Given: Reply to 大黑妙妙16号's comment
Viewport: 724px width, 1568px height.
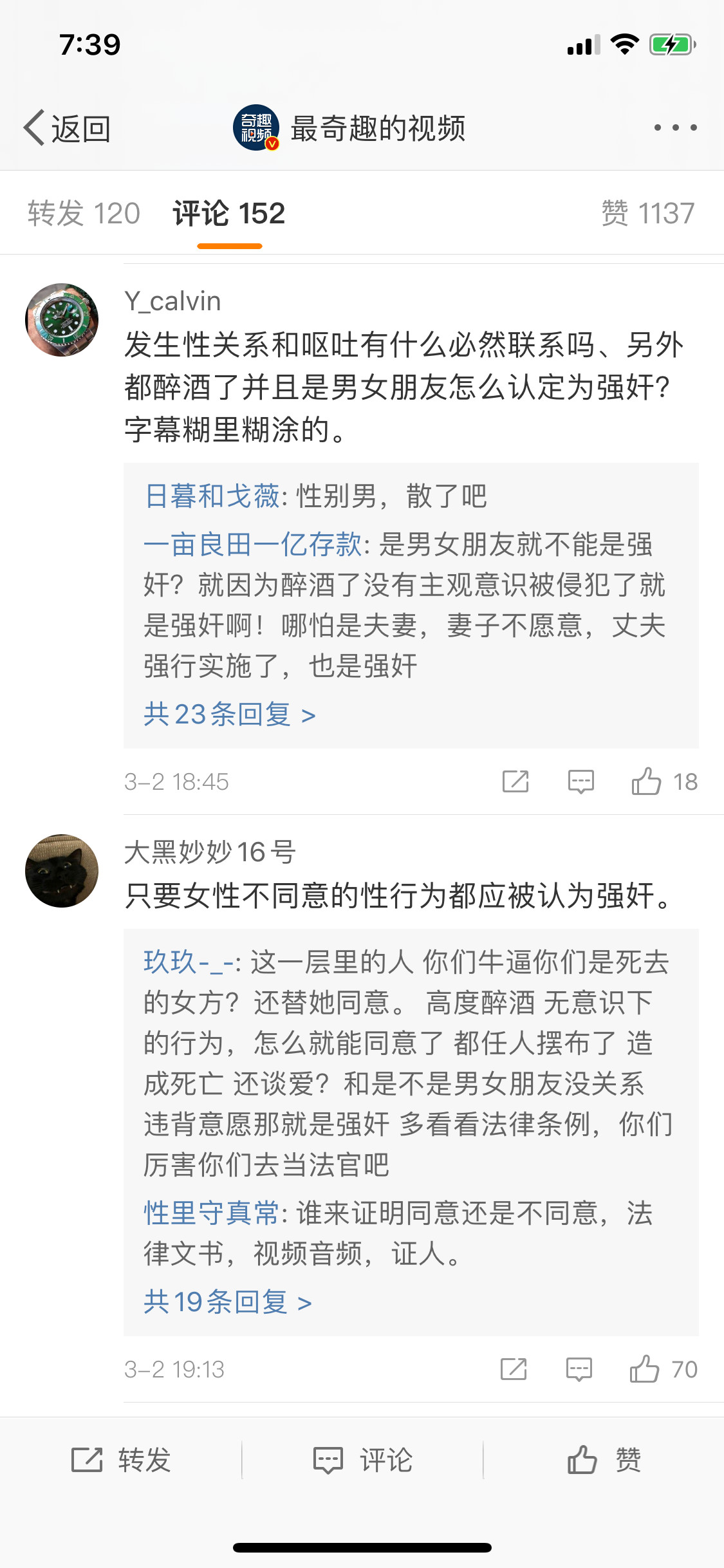Looking at the screenshot, I should pyautogui.click(x=579, y=1369).
